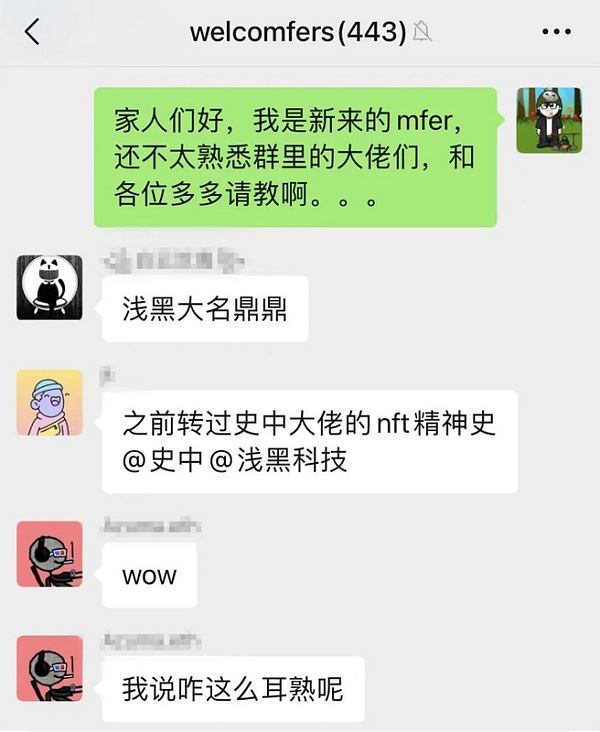
Task: Open avatar of user who said wow
Action: [x=49, y=553]
